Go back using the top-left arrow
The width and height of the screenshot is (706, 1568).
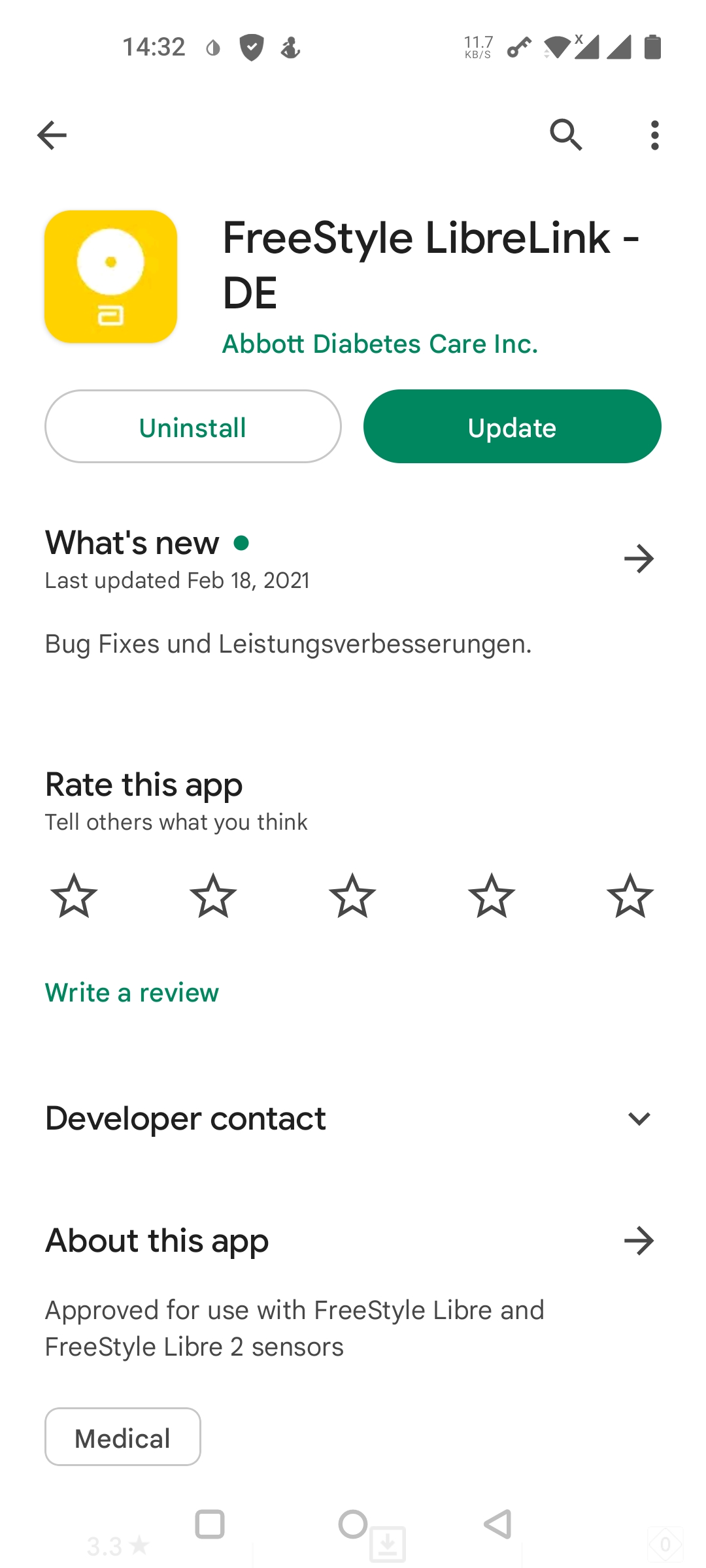[x=52, y=135]
